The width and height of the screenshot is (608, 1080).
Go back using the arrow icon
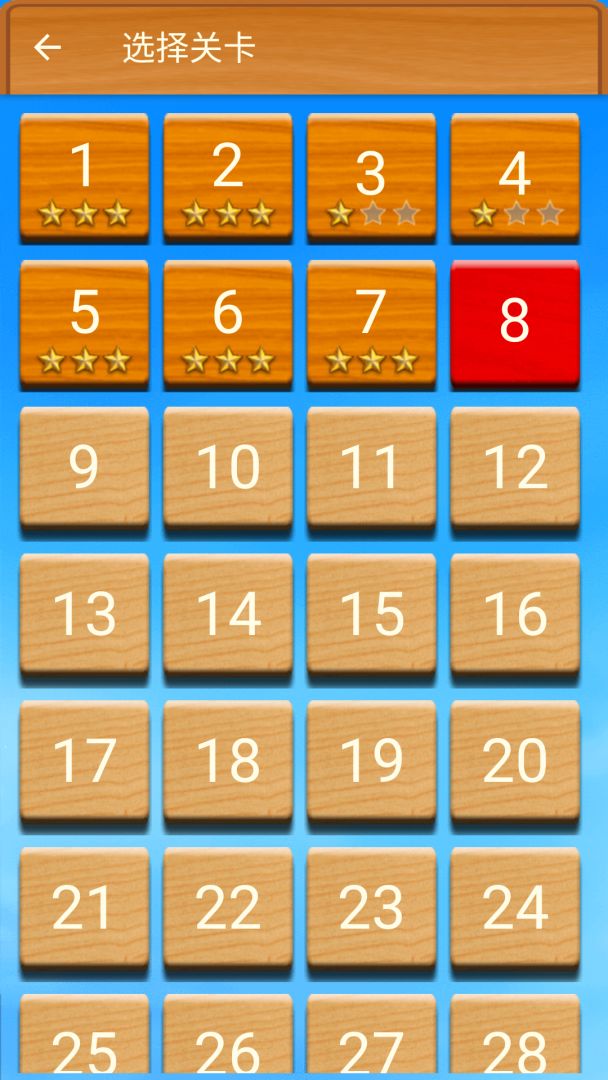[x=47, y=47]
